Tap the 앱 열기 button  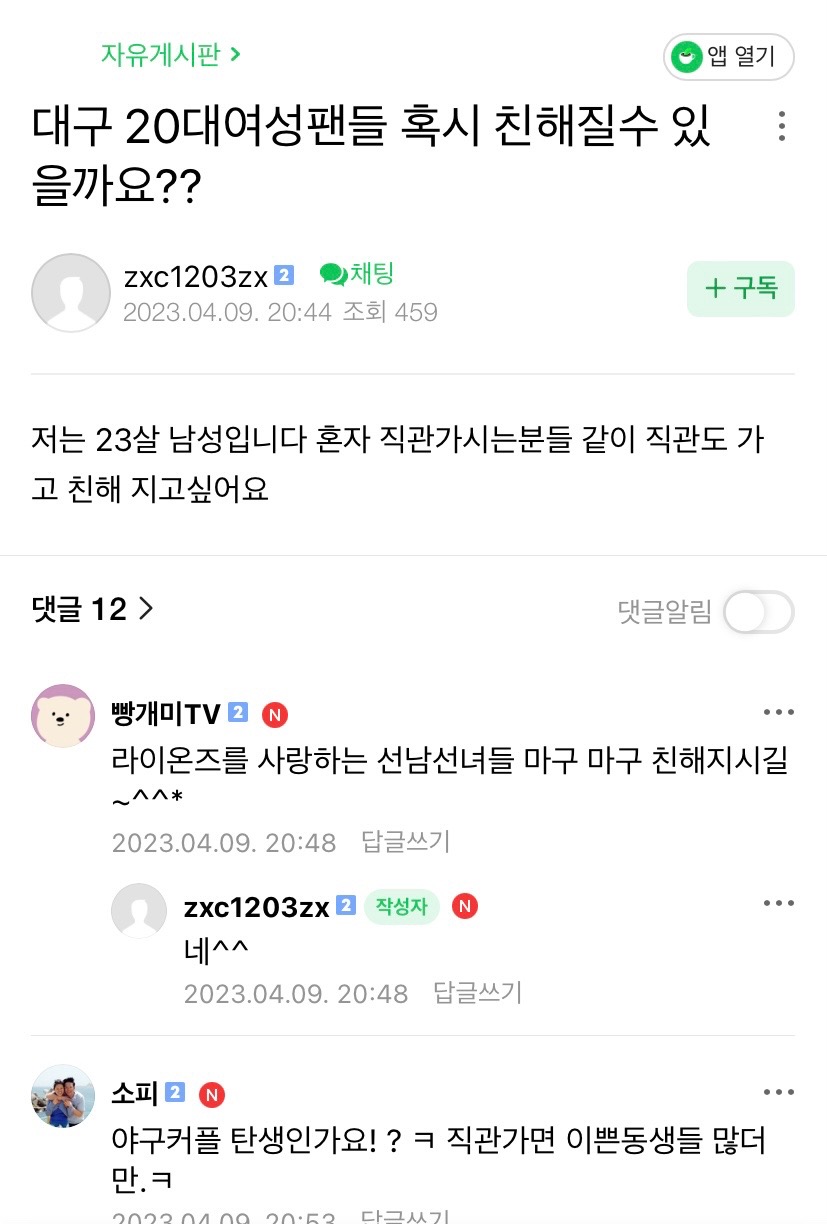(x=728, y=57)
